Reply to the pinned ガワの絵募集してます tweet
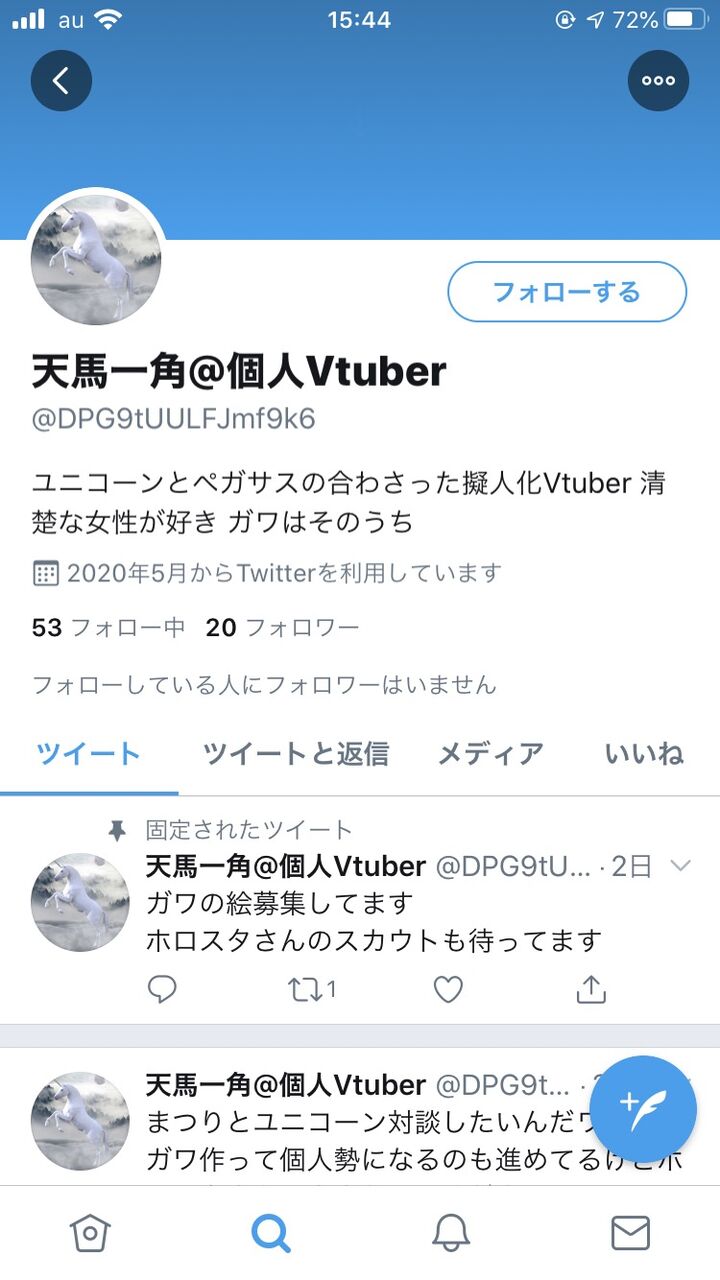The height and width of the screenshot is (1280, 720). coord(162,990)
